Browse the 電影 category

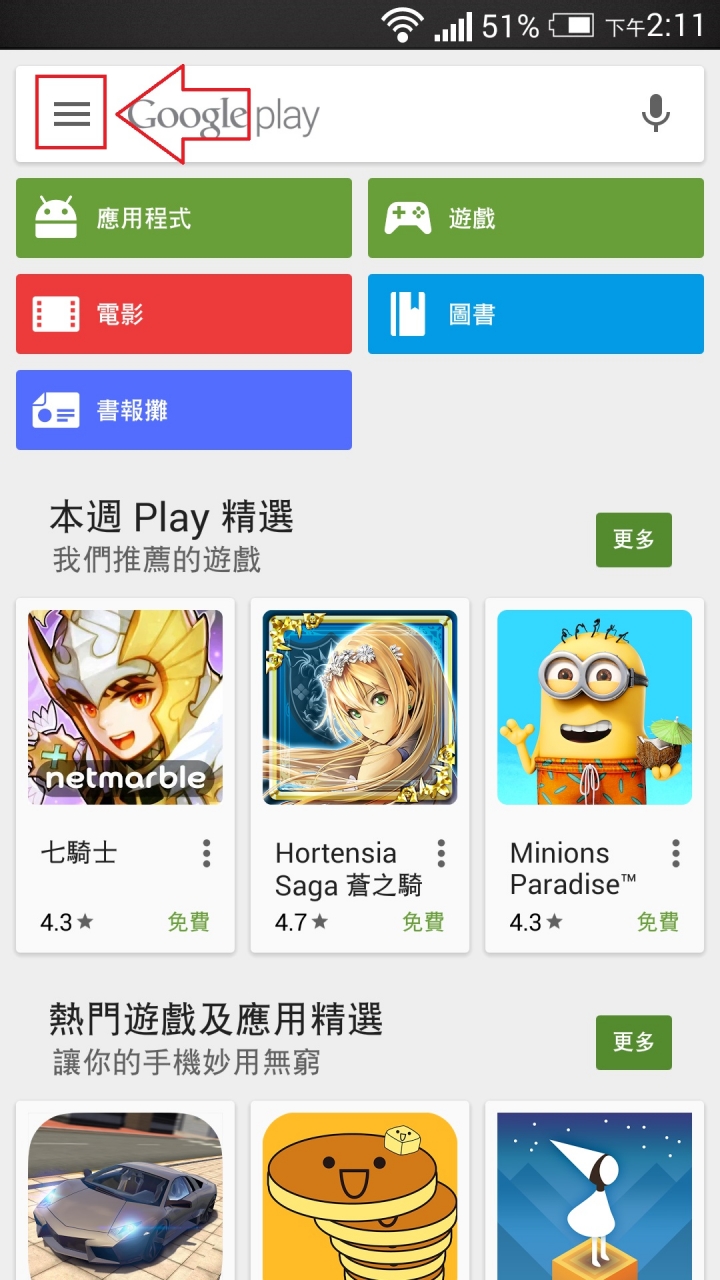[184, 314]
